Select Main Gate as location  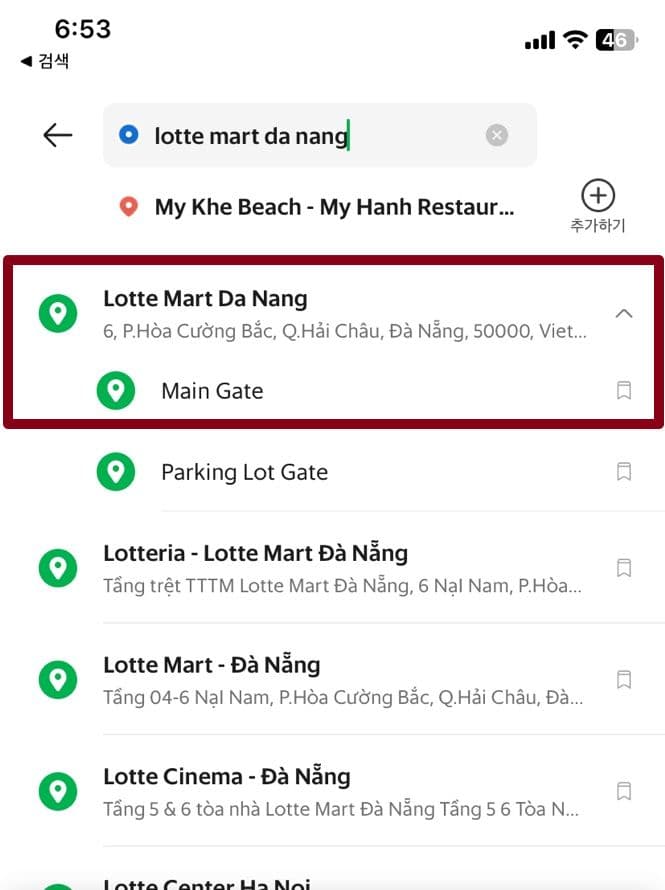(x=212, y=391)
